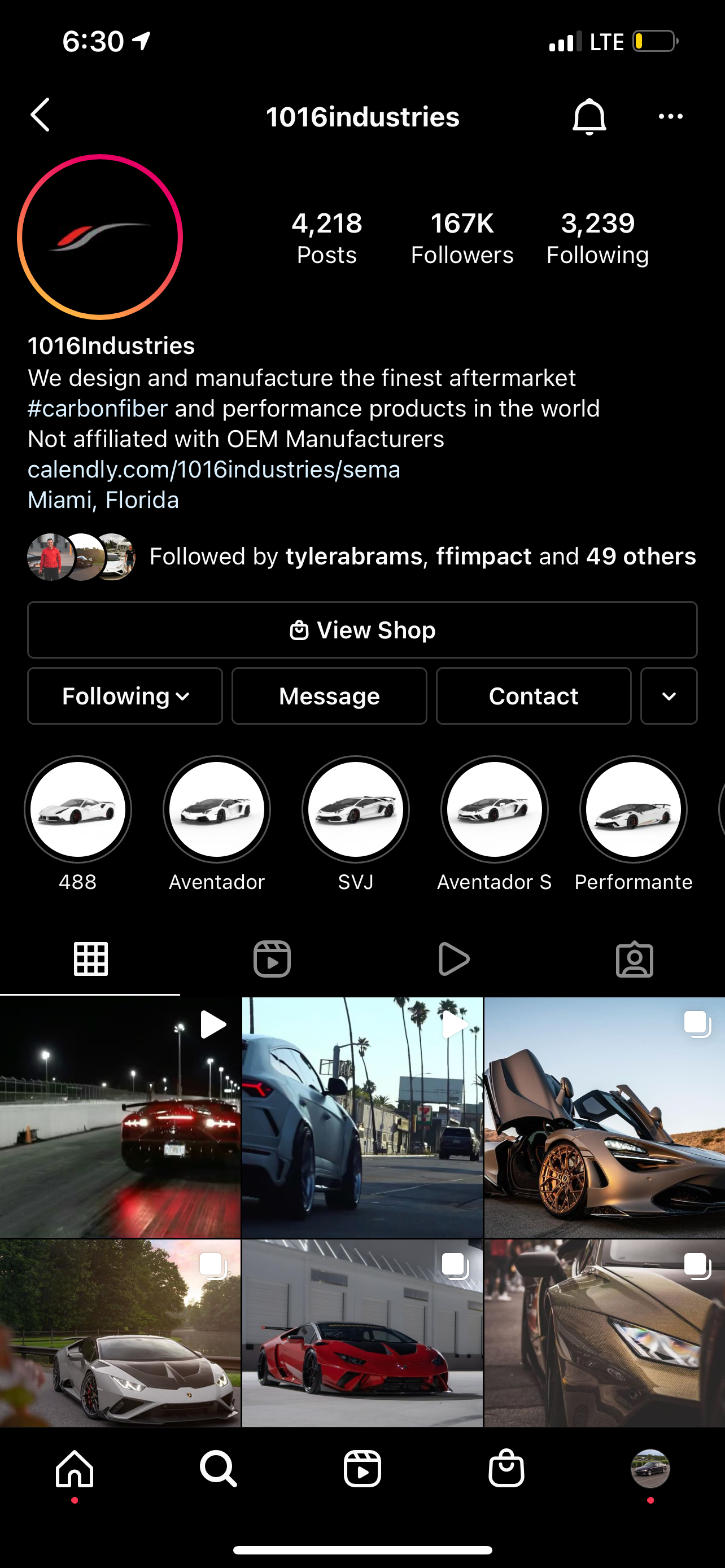
Task: Tap the Contact button
Action: 533,696
